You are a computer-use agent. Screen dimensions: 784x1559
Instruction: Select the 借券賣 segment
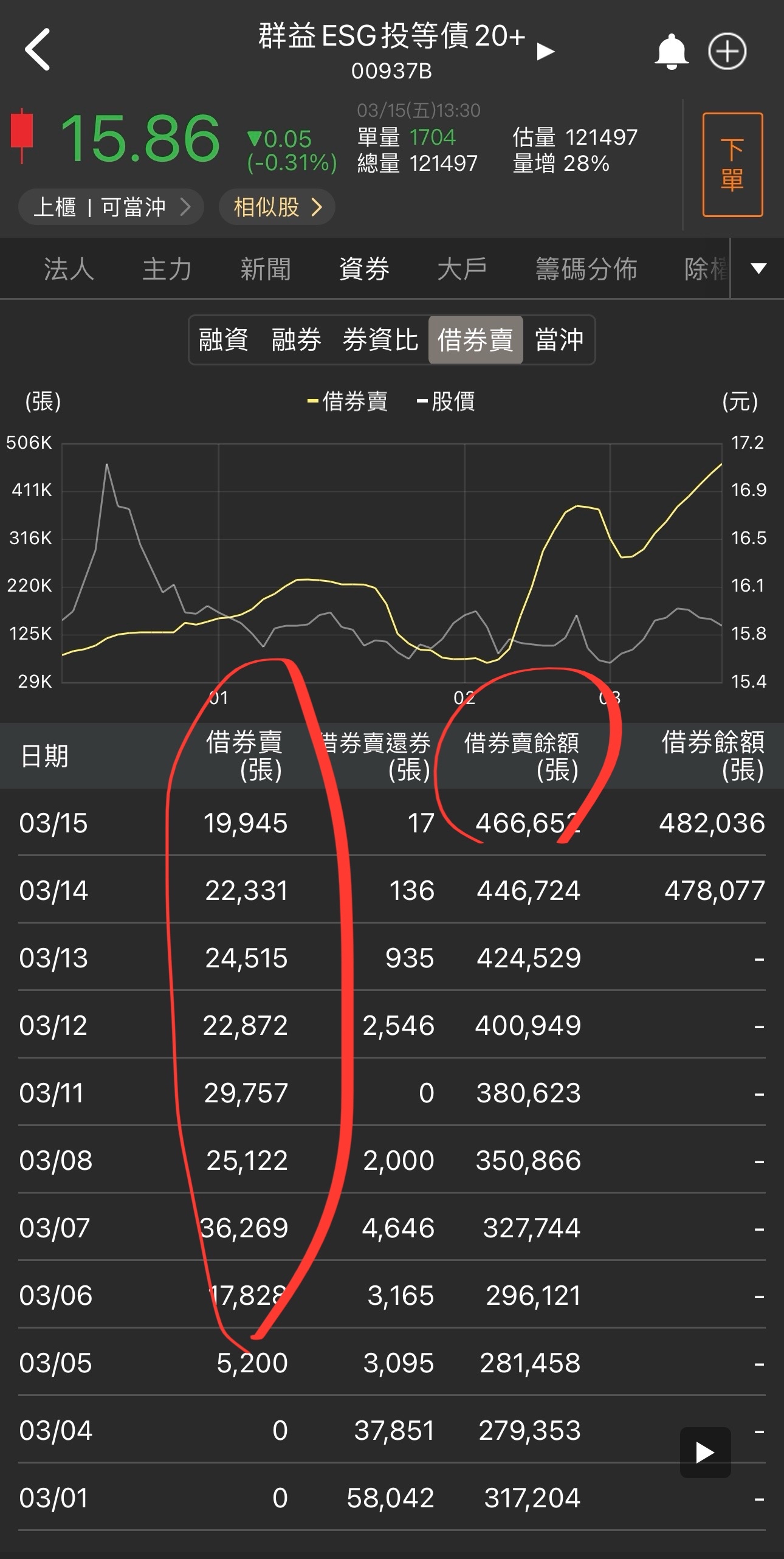point(475,340)
